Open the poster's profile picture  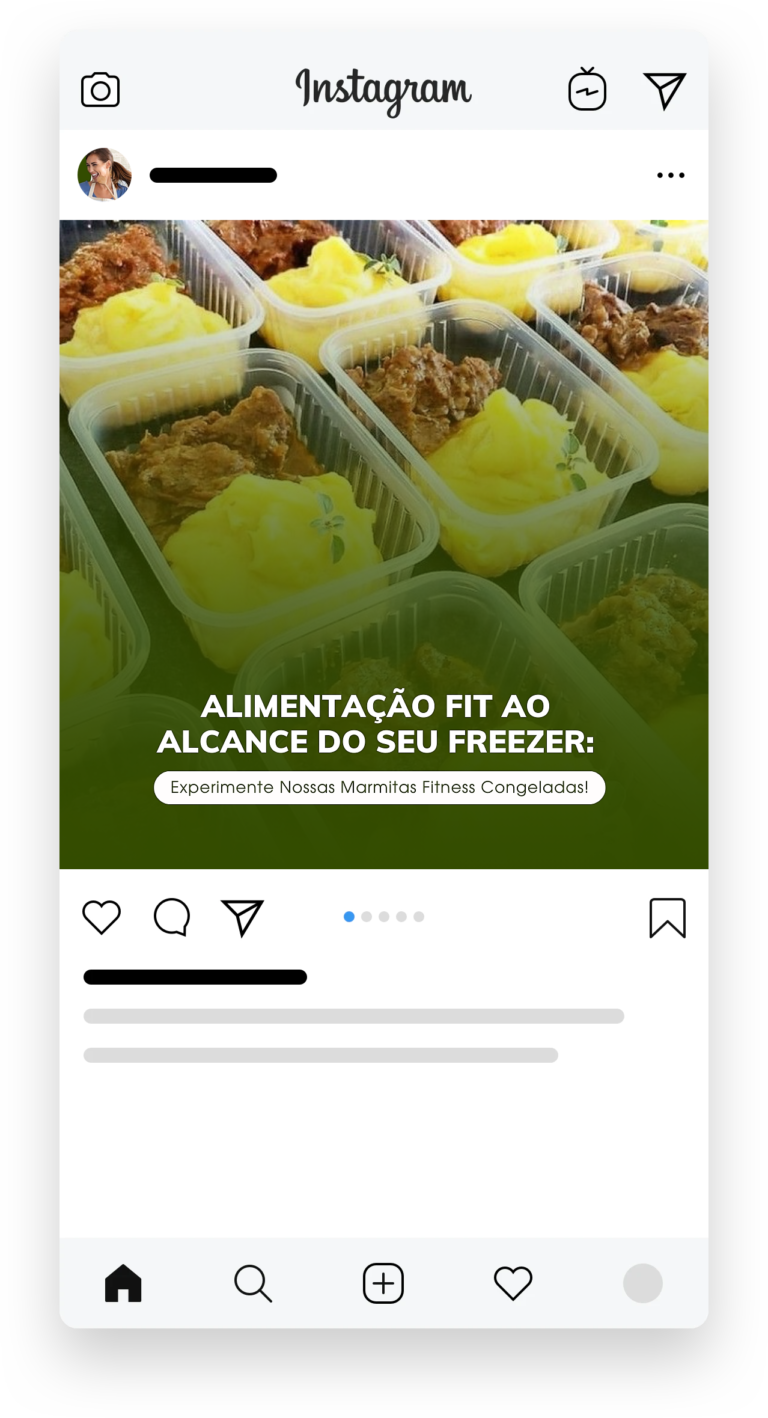tap(104, 175)
